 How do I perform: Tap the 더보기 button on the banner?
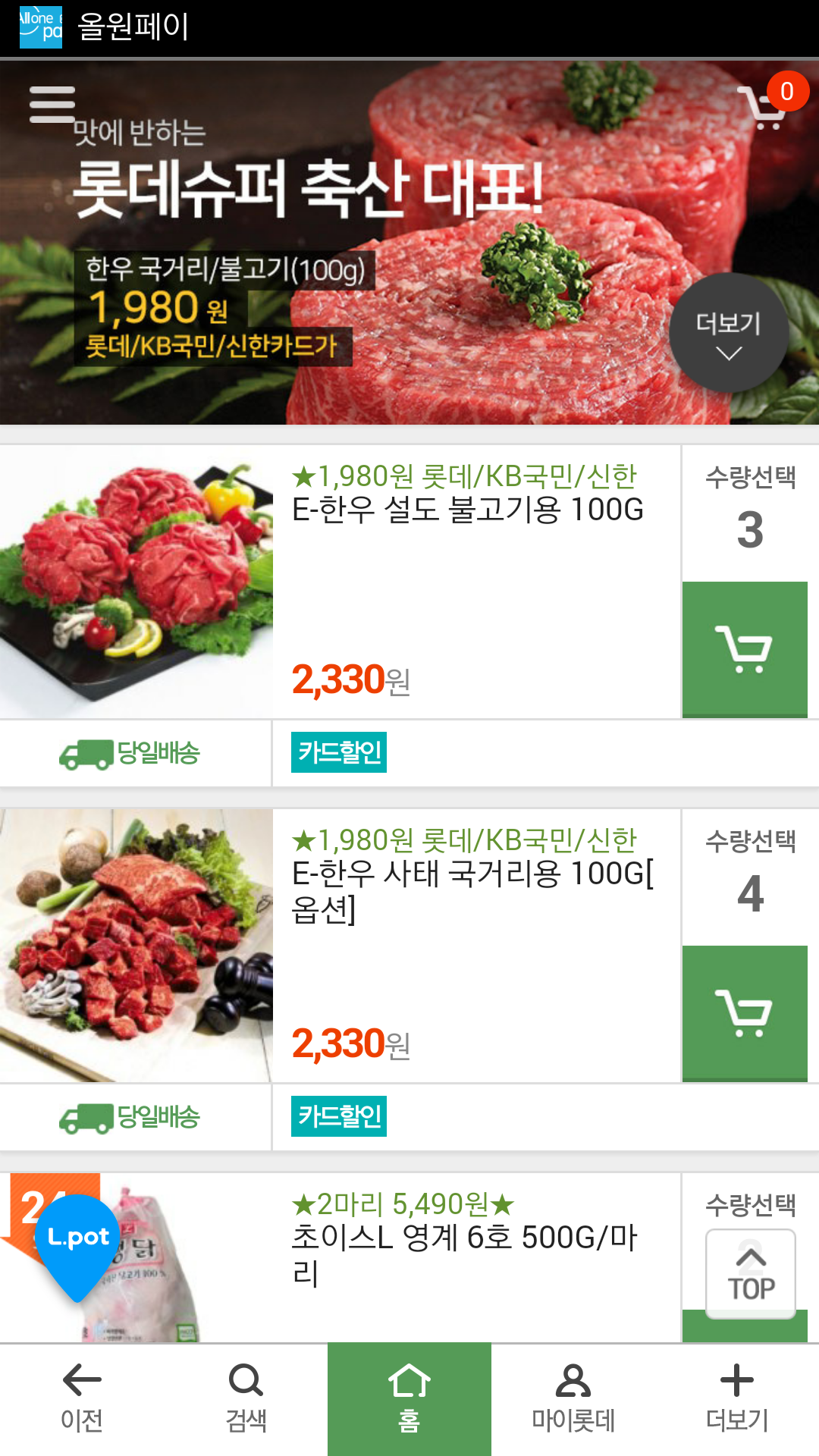[x=729, y=333]
